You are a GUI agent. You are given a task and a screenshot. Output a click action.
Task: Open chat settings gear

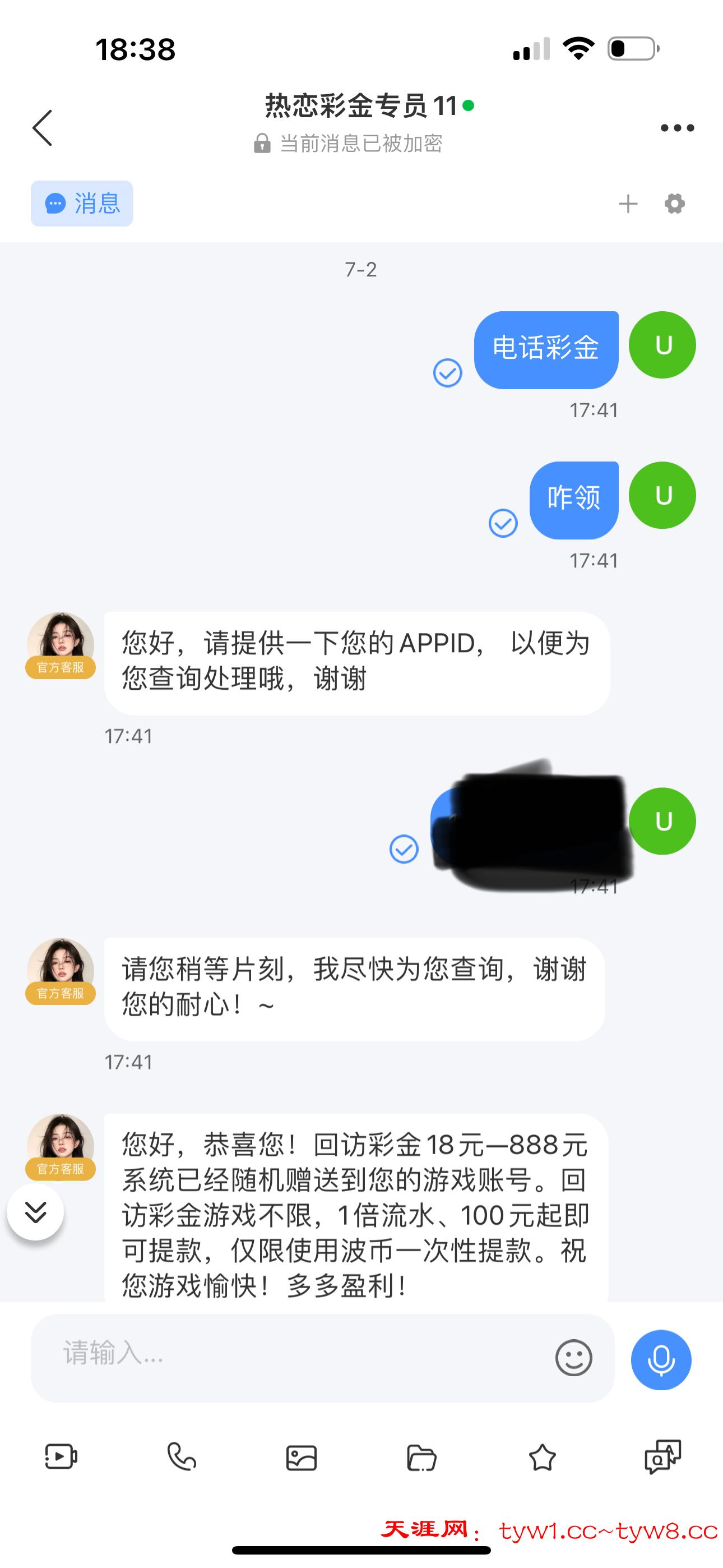coord(674,204)
